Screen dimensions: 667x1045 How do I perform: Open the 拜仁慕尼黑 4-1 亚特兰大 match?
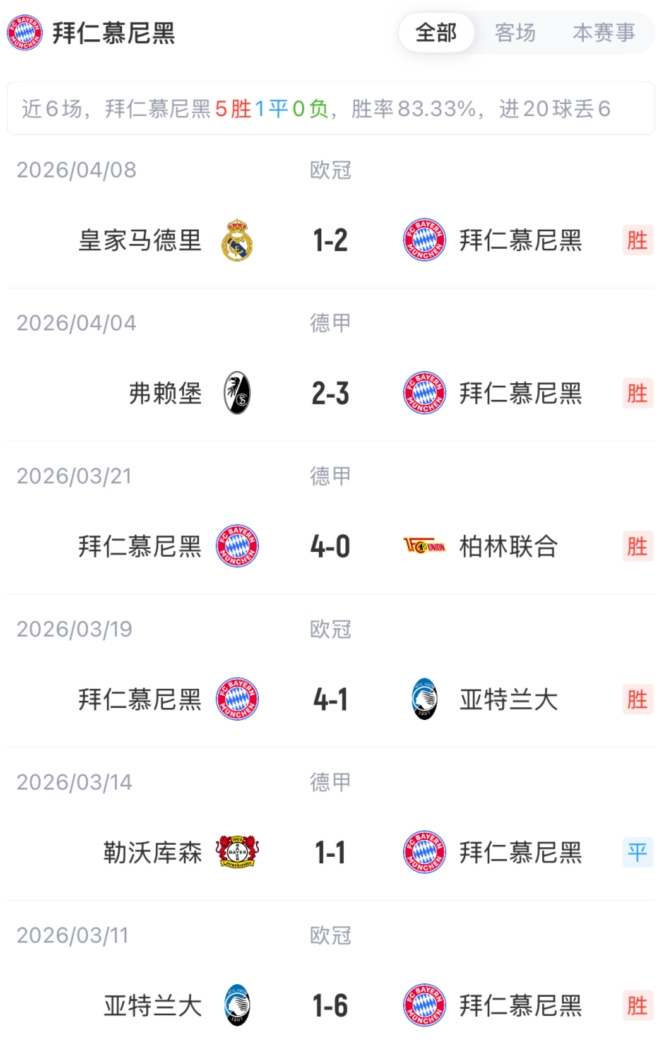coord(330,699)
